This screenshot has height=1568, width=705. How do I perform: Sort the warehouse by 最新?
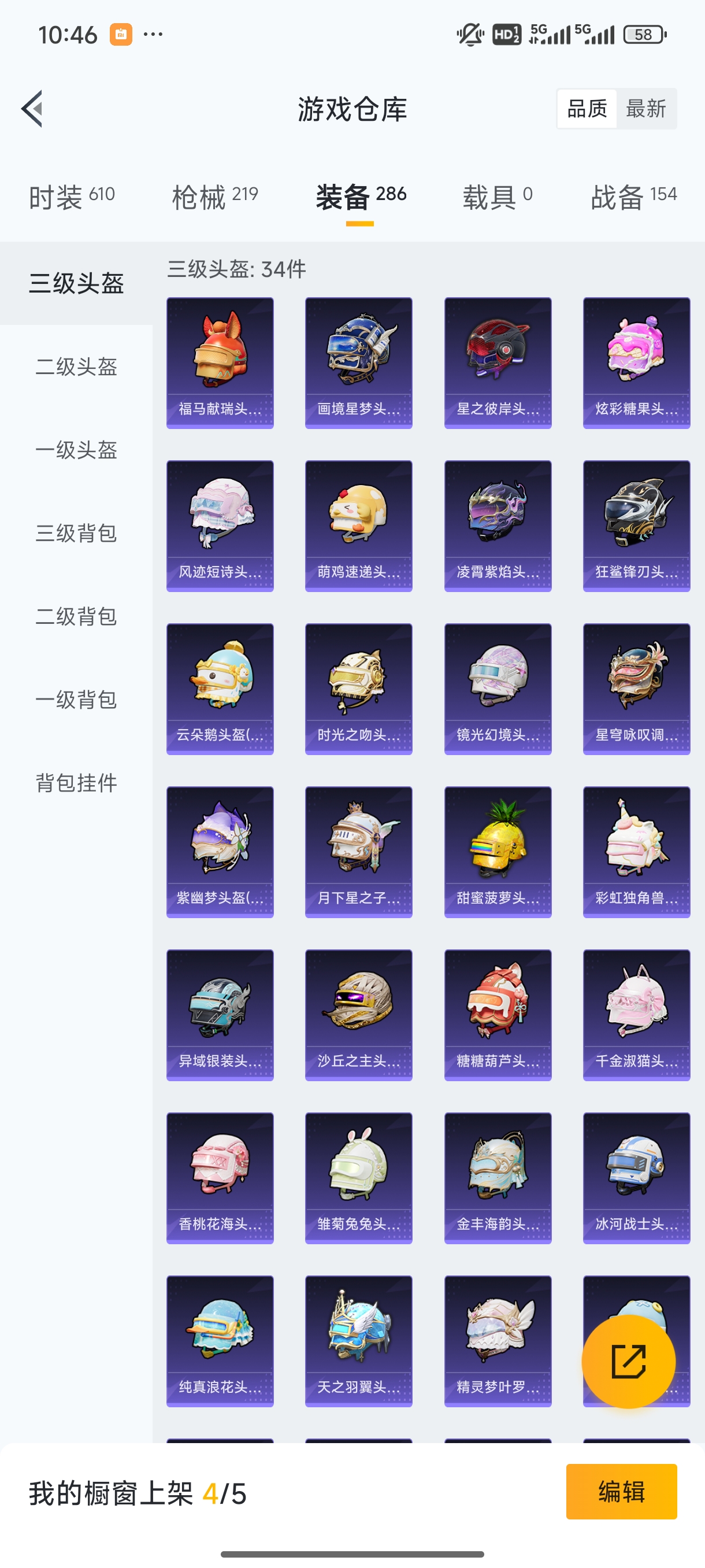645,109
